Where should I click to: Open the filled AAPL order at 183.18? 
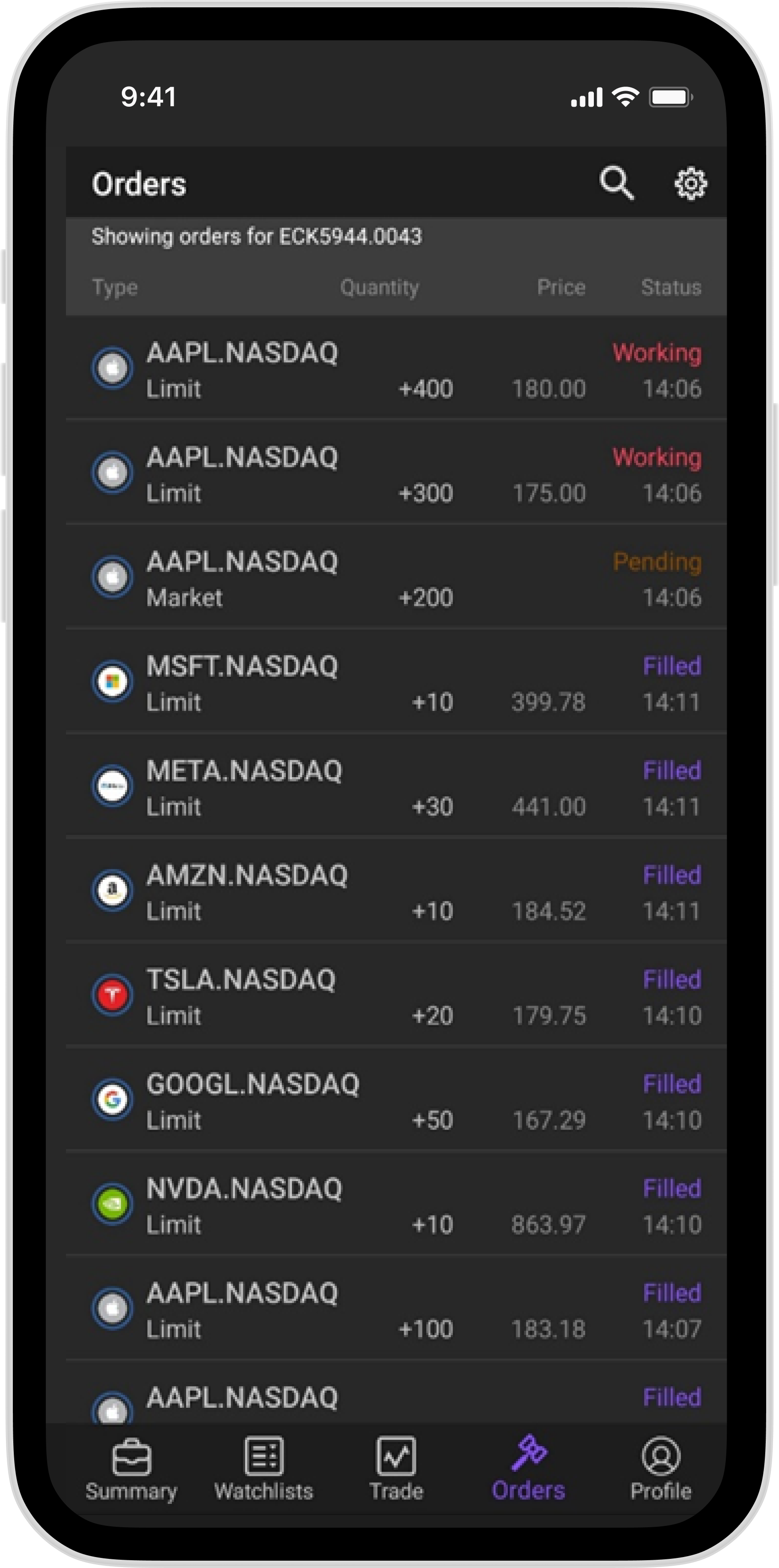pos(396,1309)
